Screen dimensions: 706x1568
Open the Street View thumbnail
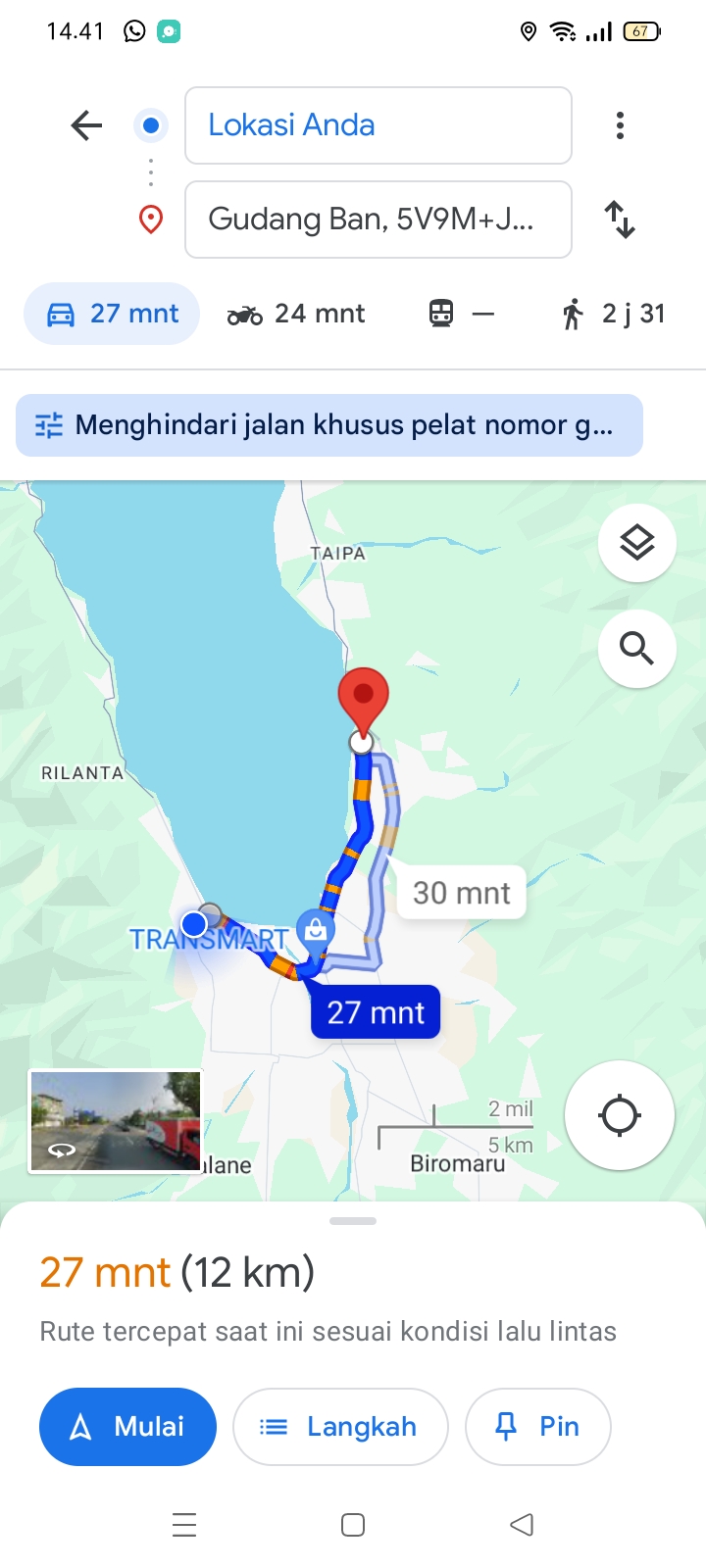pos(116,1121)
